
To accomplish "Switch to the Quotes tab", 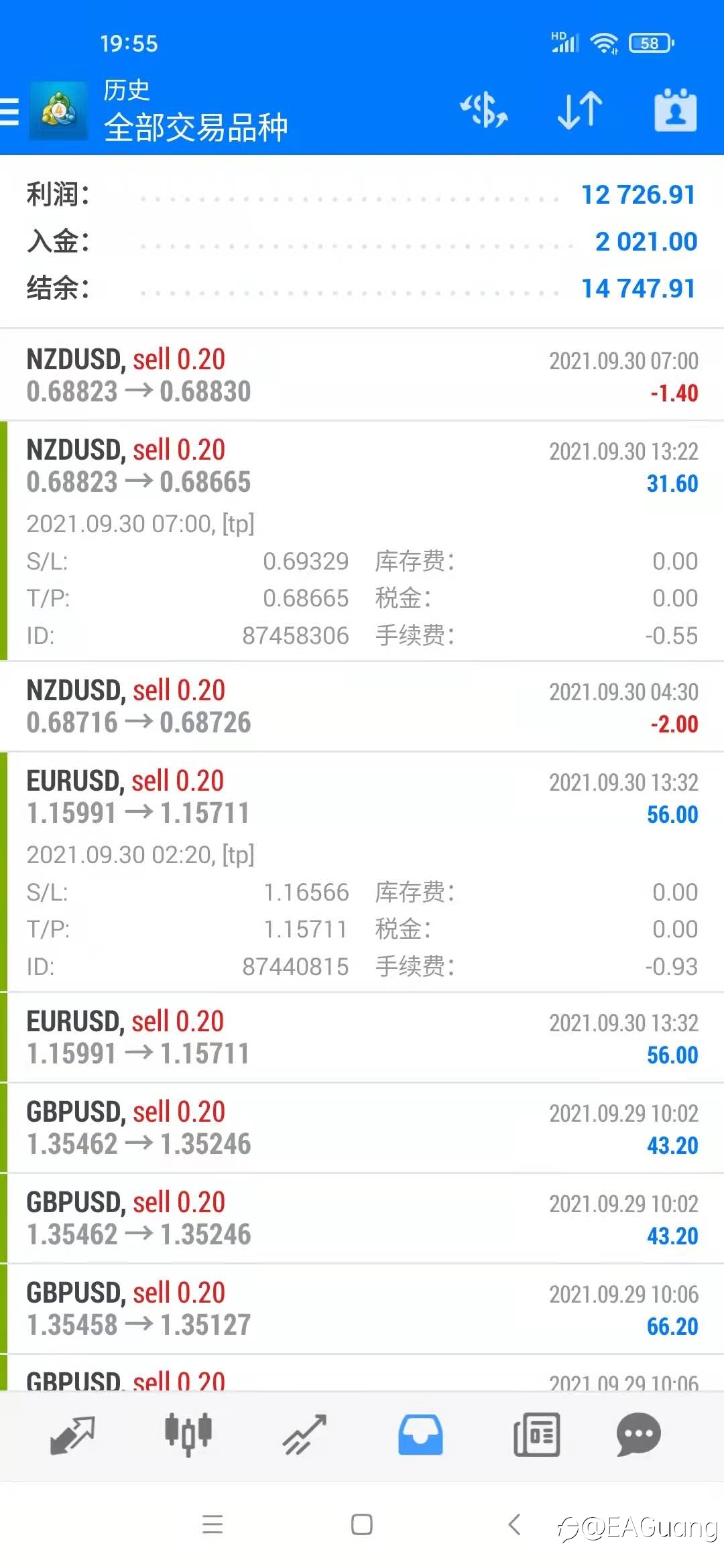I will (x=72, y=1435).
